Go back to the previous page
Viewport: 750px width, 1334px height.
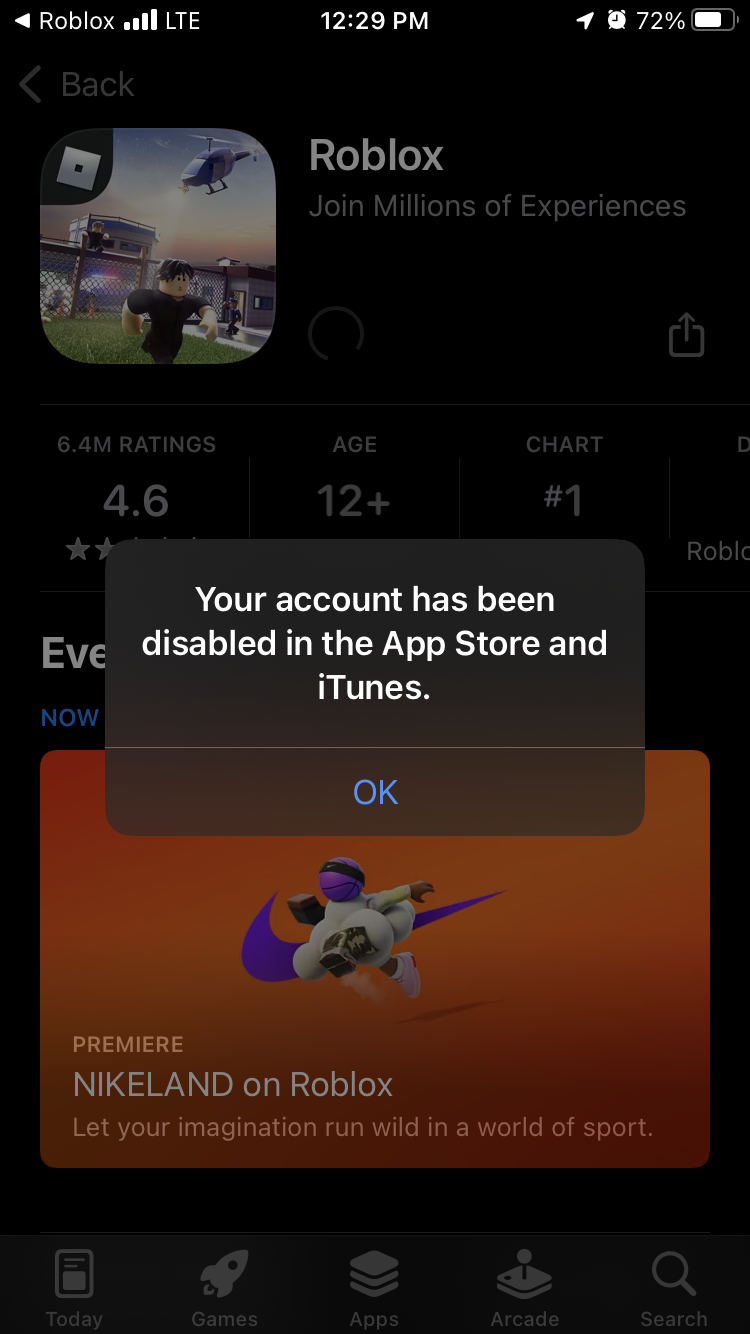[77, 85]
